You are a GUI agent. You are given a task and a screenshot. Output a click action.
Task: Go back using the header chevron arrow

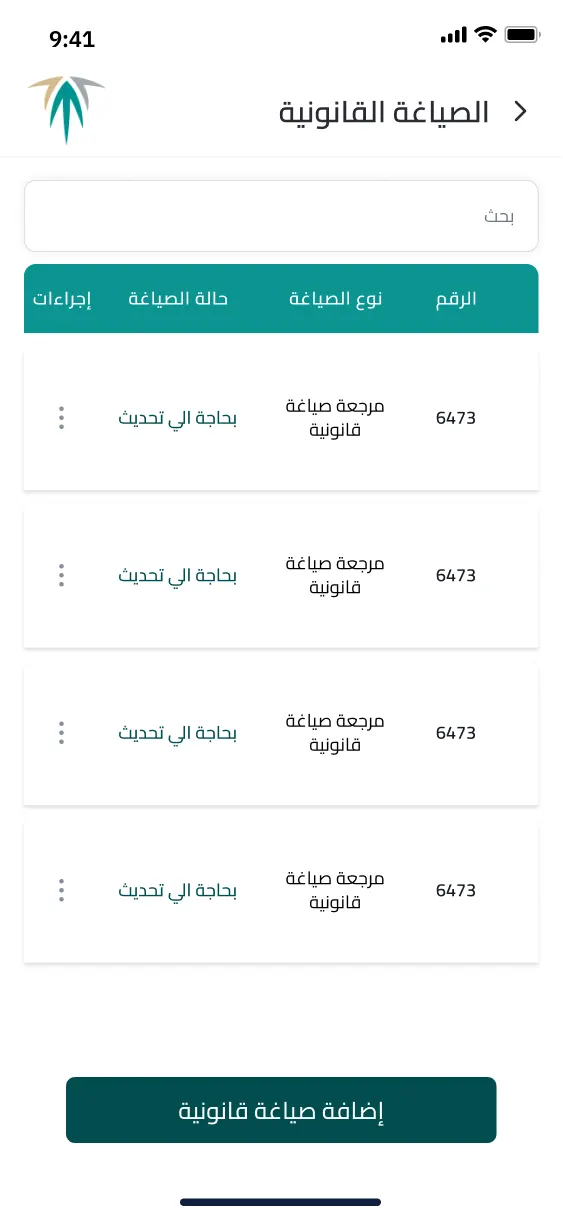click(520, 111)
